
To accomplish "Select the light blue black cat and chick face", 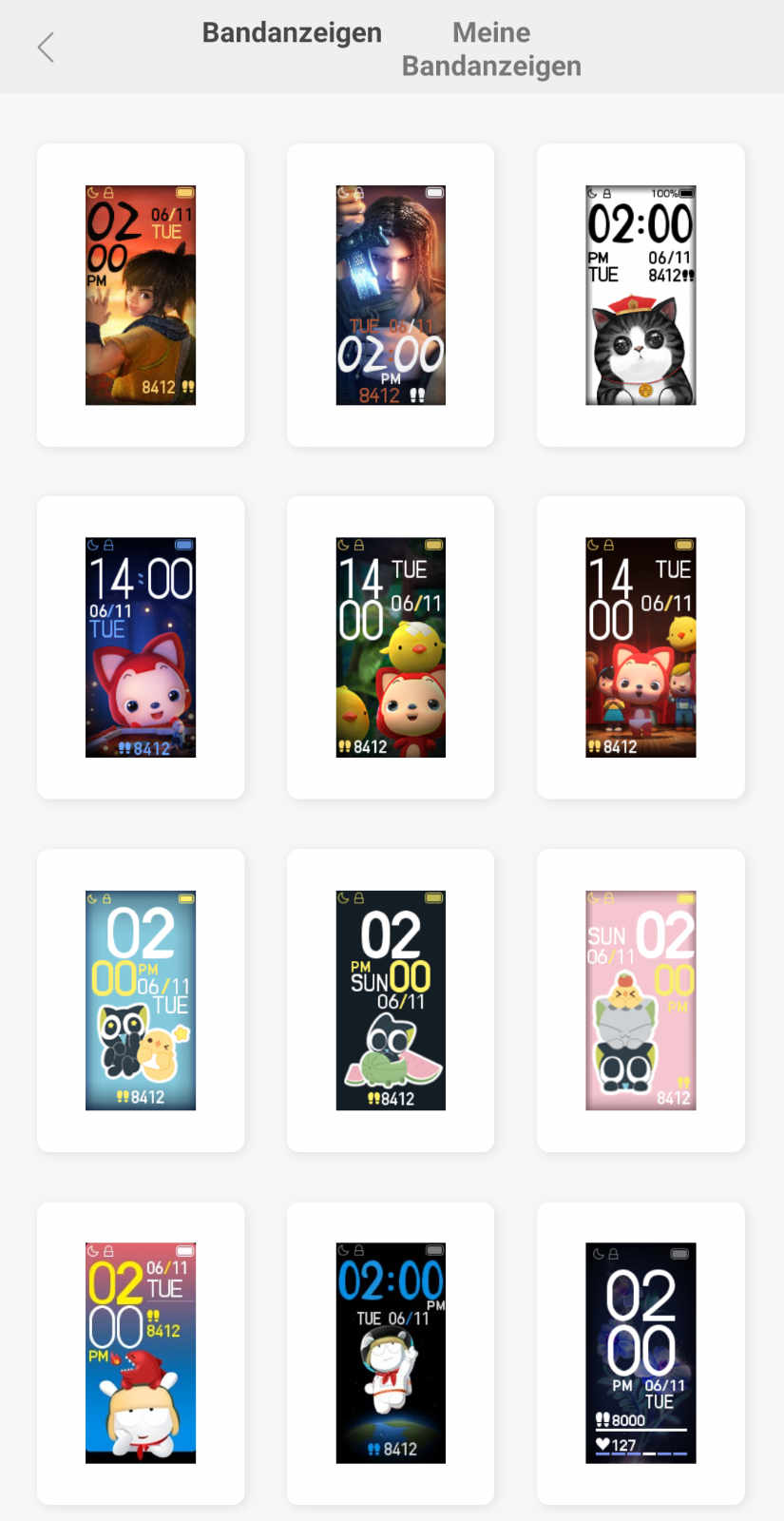I will 141,1000.
